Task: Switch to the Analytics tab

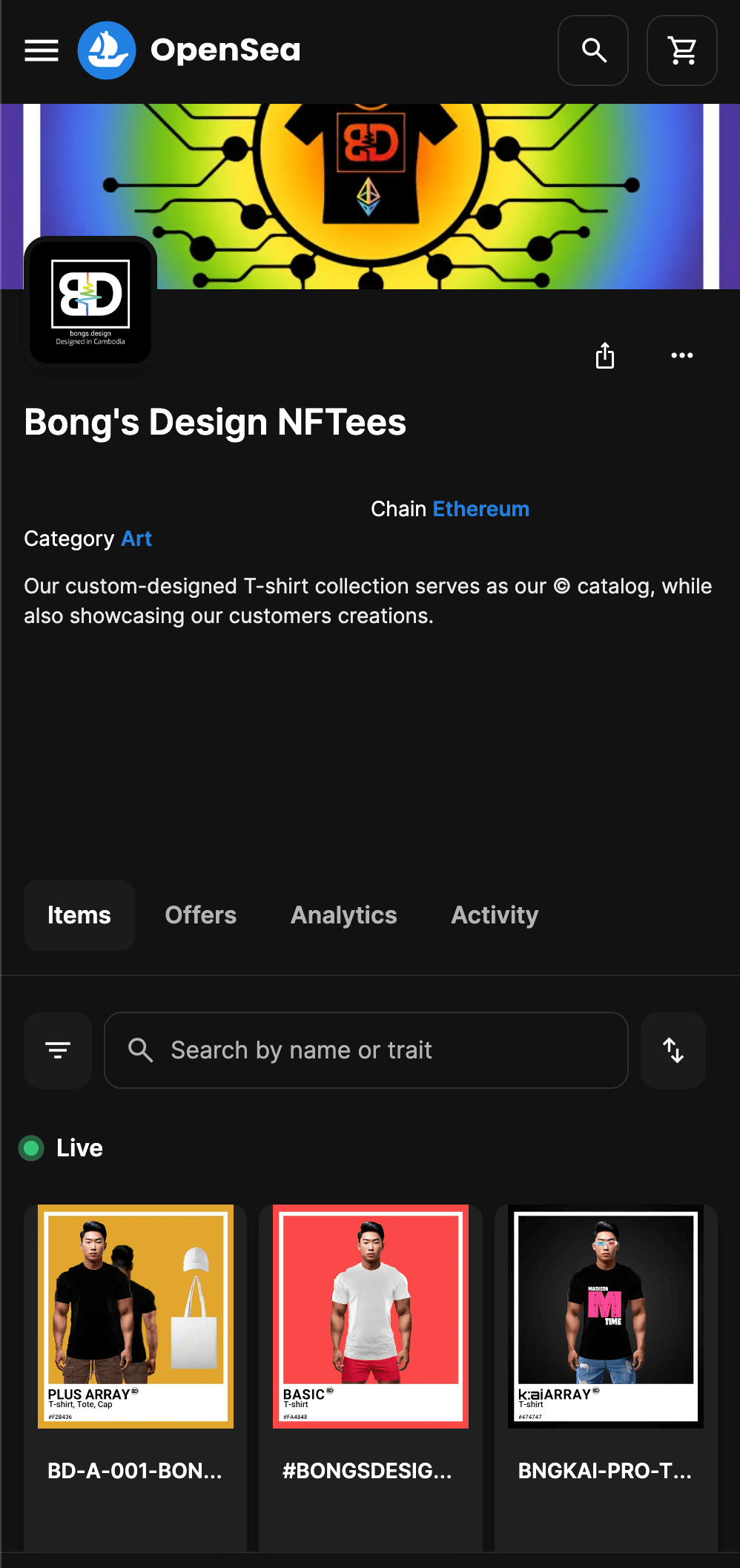Action: click(343, 915)
